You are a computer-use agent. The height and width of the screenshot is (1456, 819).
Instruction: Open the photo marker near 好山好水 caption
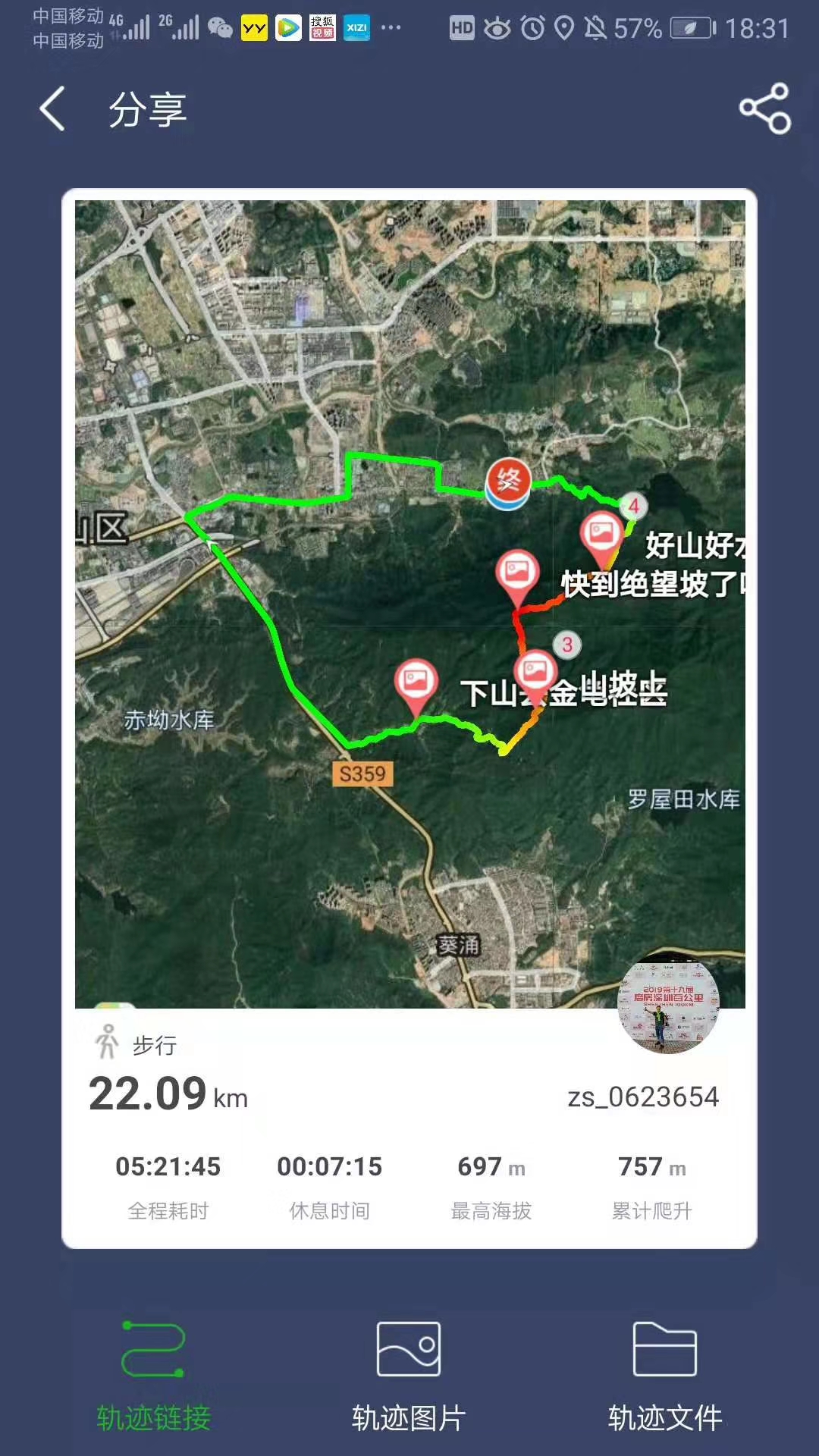click(x=599, y=535)
